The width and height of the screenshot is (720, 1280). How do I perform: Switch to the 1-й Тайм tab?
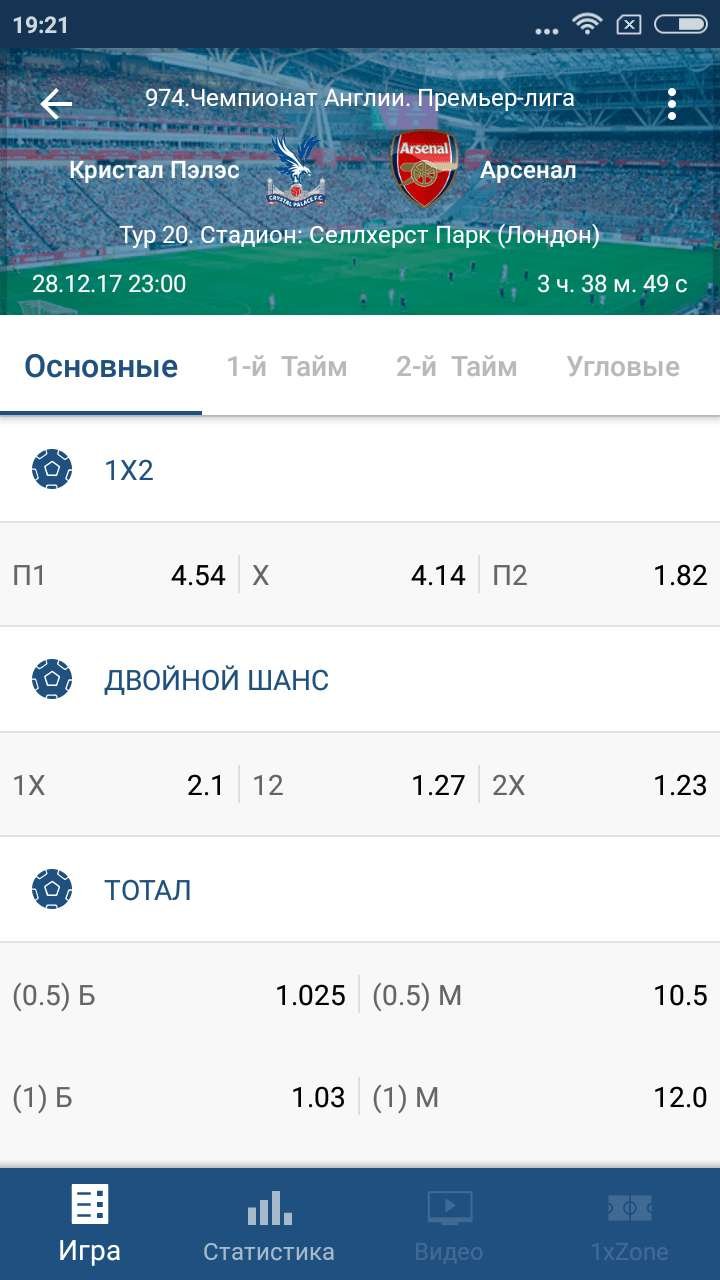287,366
